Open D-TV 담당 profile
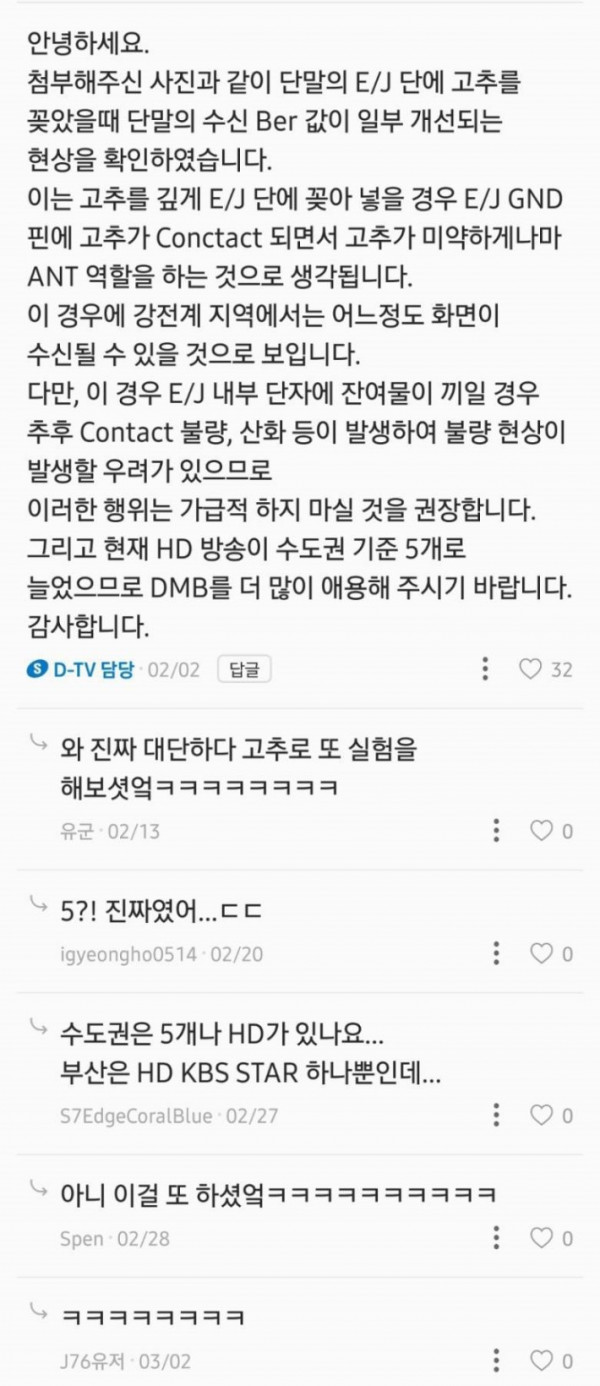 point(81,669)
